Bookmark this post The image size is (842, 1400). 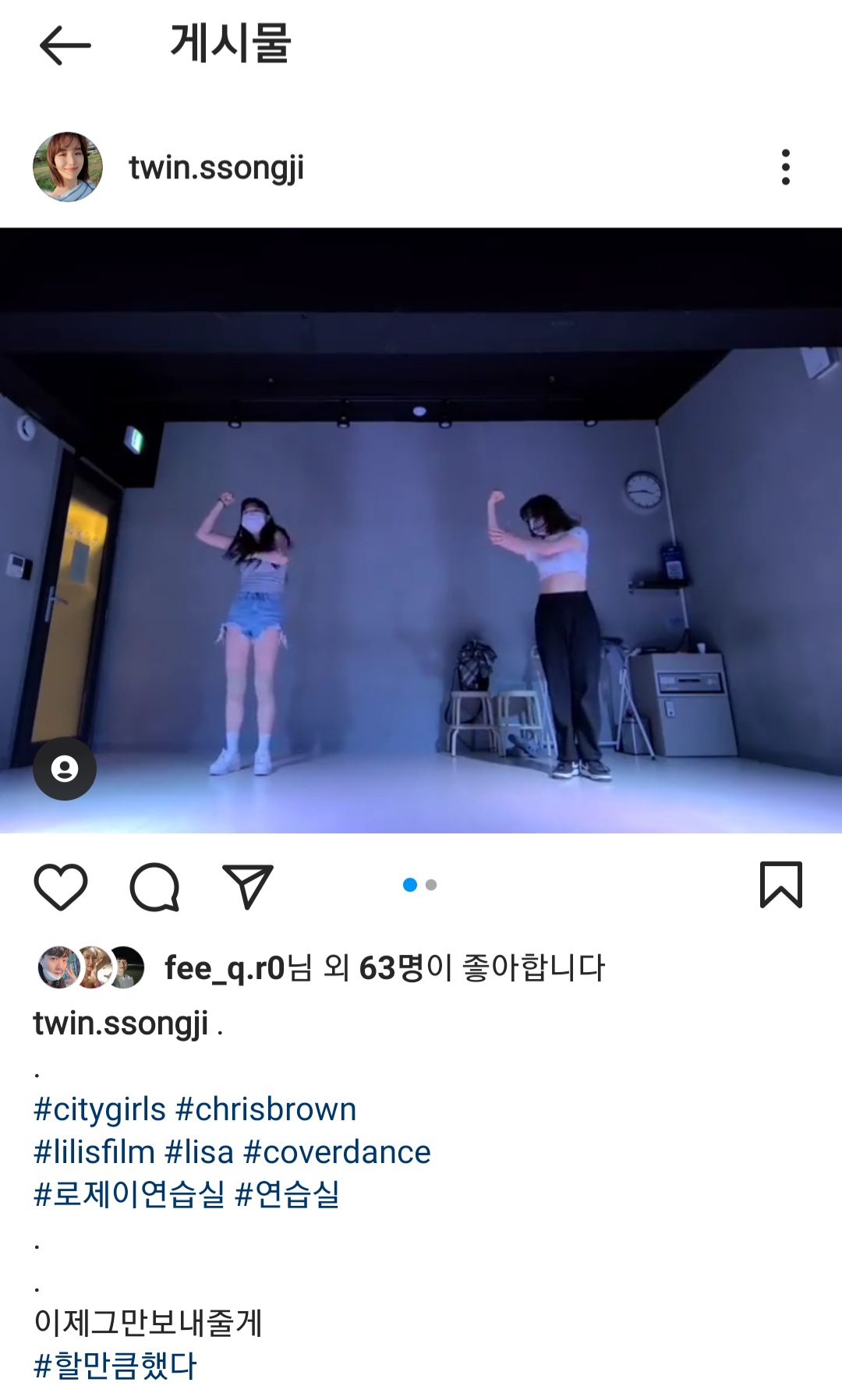coord(780,885)
